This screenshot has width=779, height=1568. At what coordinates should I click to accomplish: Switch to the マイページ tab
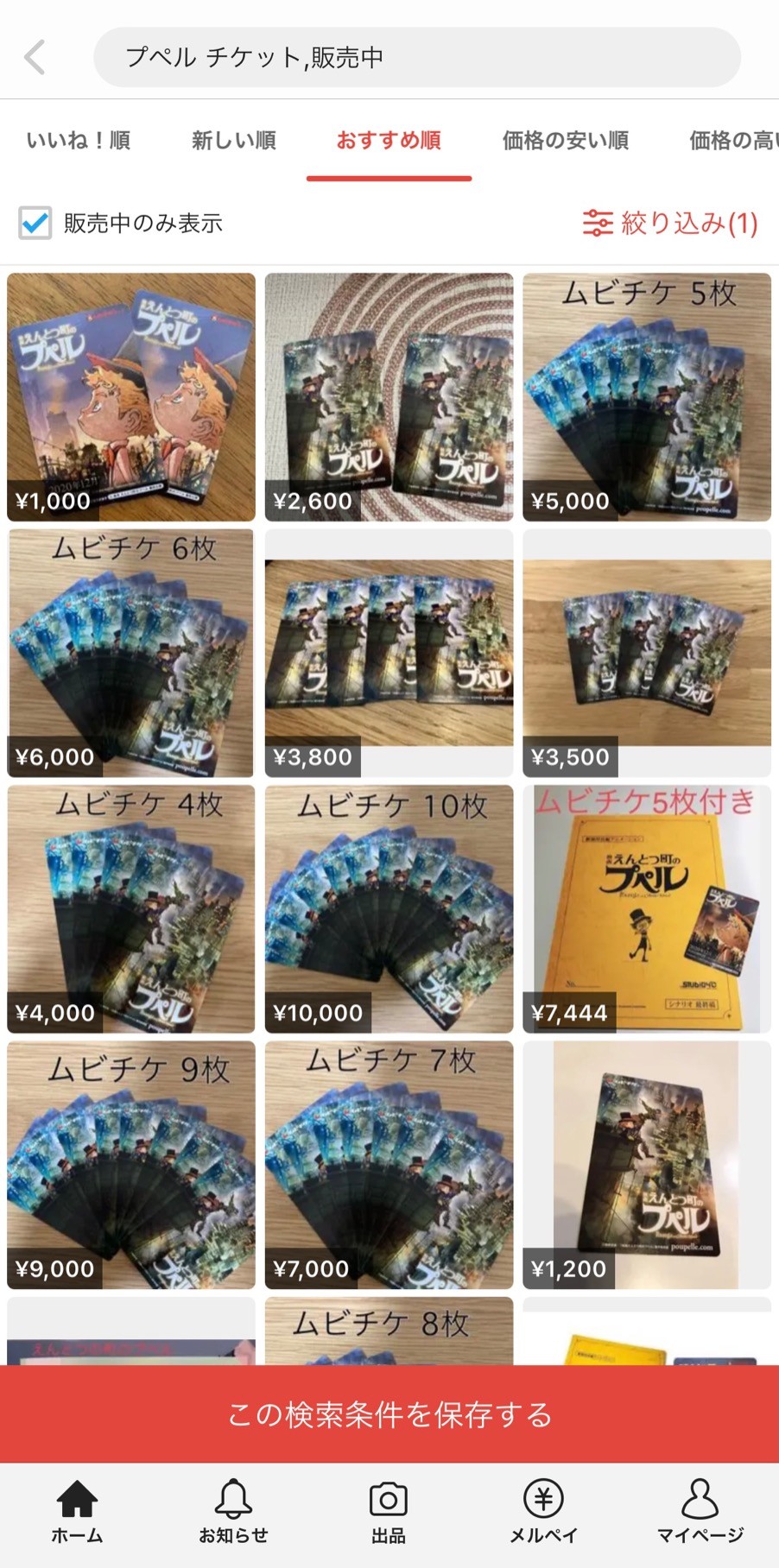(700, 1511)
